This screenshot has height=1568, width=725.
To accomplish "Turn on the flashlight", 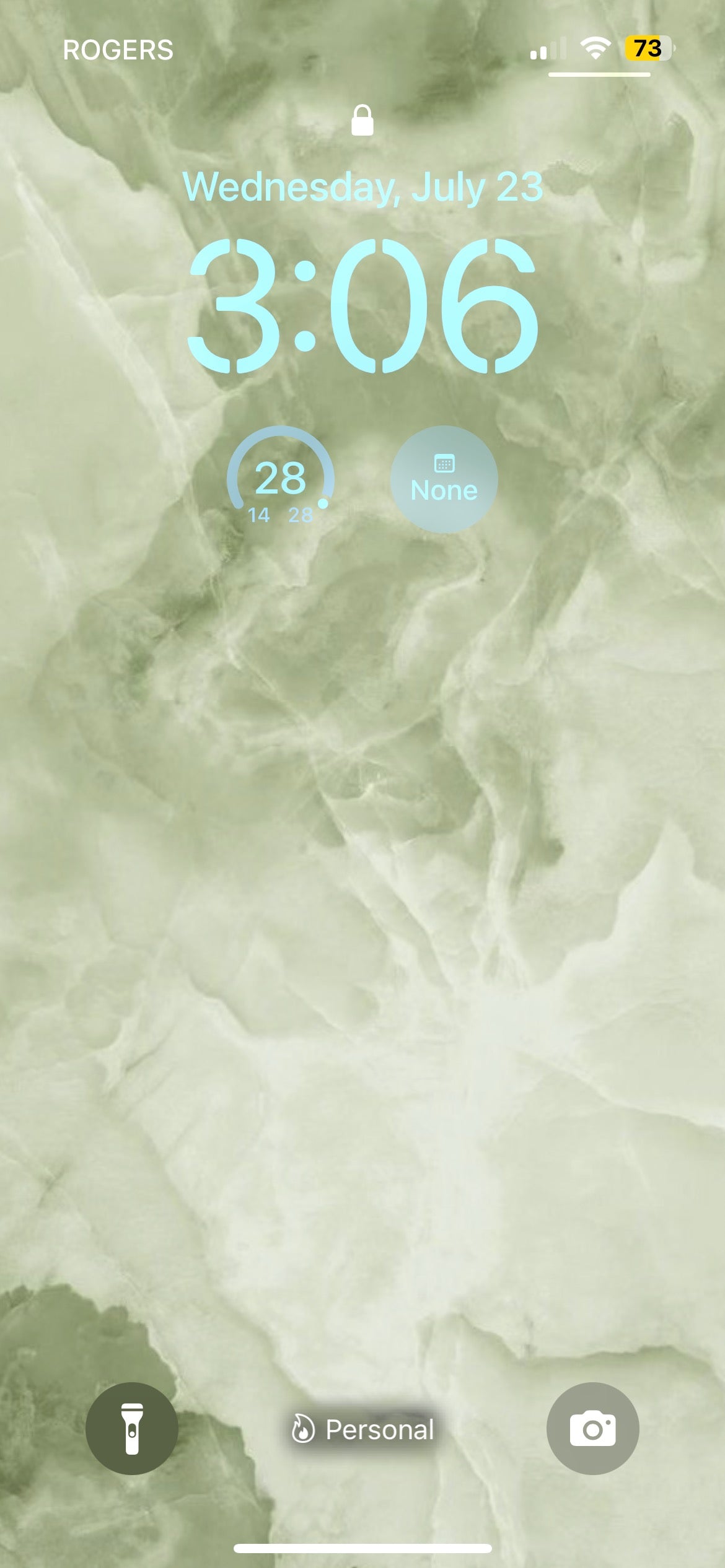I will point(131,1429).
